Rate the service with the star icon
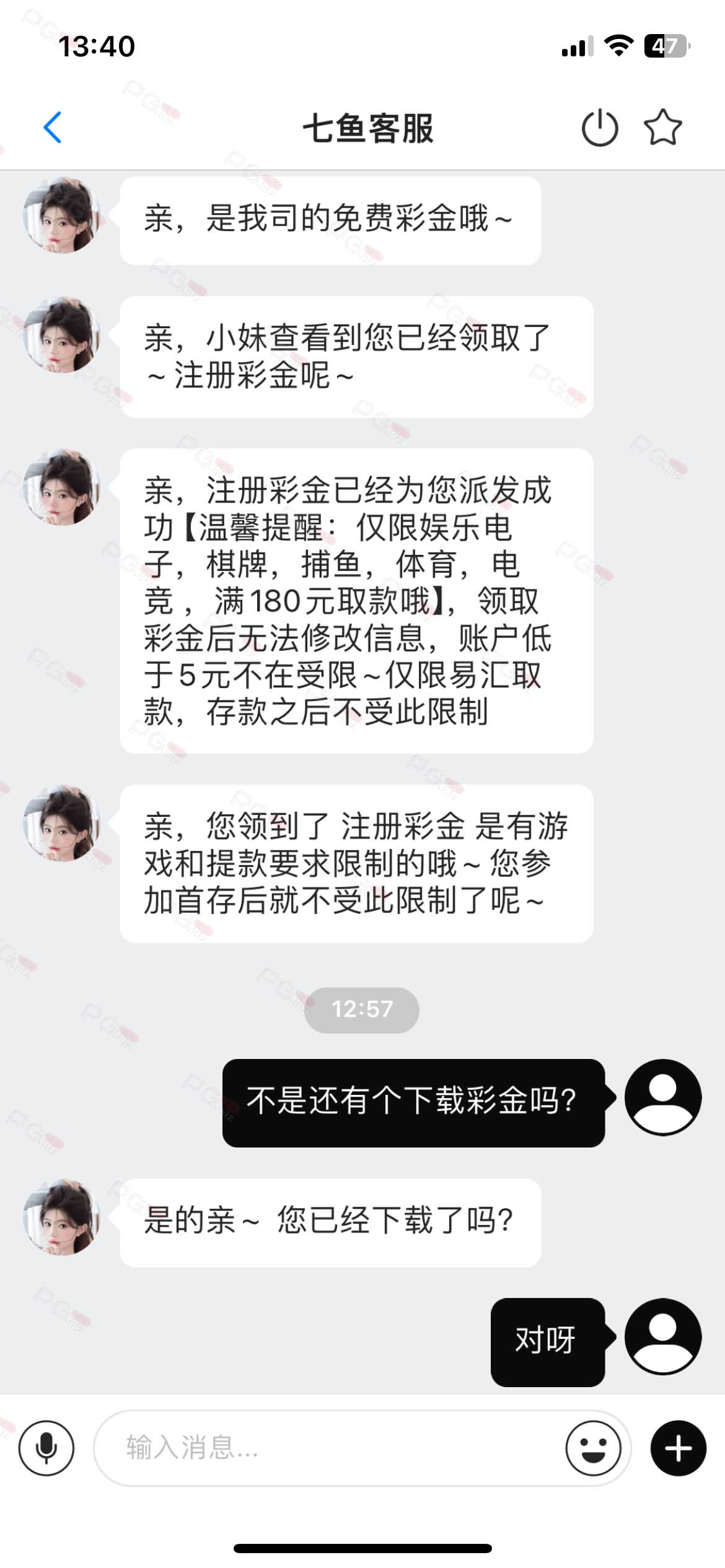The image size is (725, 1568). coord(663,127)
